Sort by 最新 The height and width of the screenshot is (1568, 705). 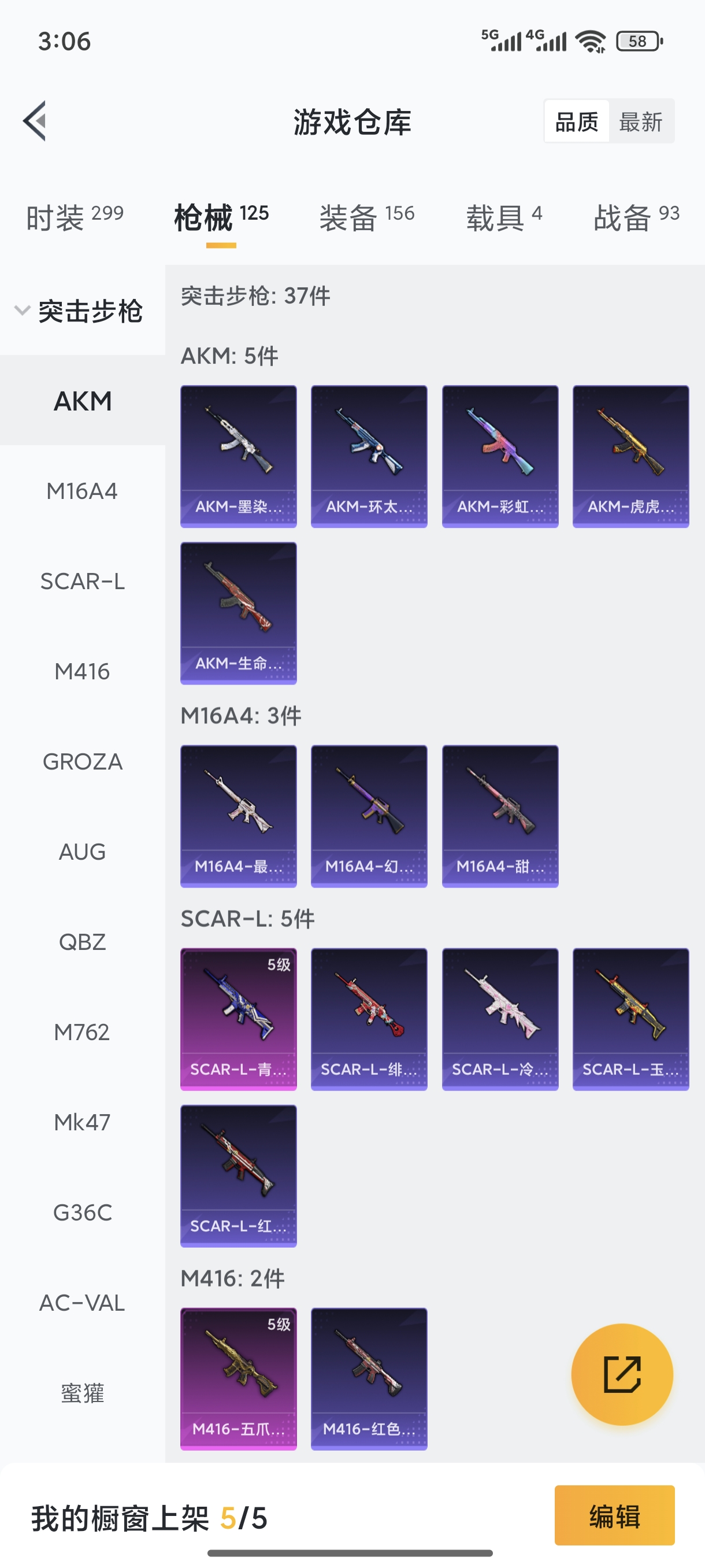point(640,122)
